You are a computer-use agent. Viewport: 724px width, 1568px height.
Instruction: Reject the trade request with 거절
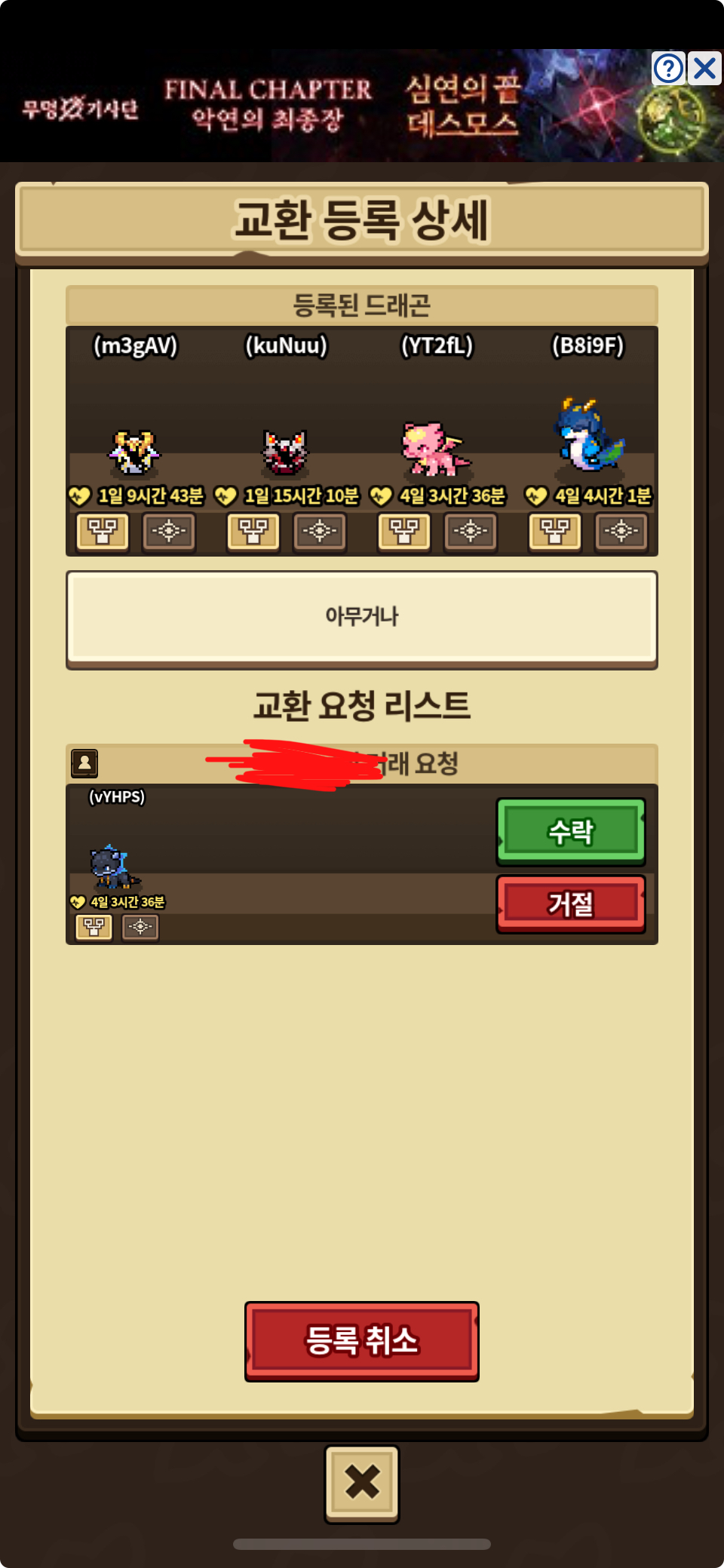[x=571, y=904]
